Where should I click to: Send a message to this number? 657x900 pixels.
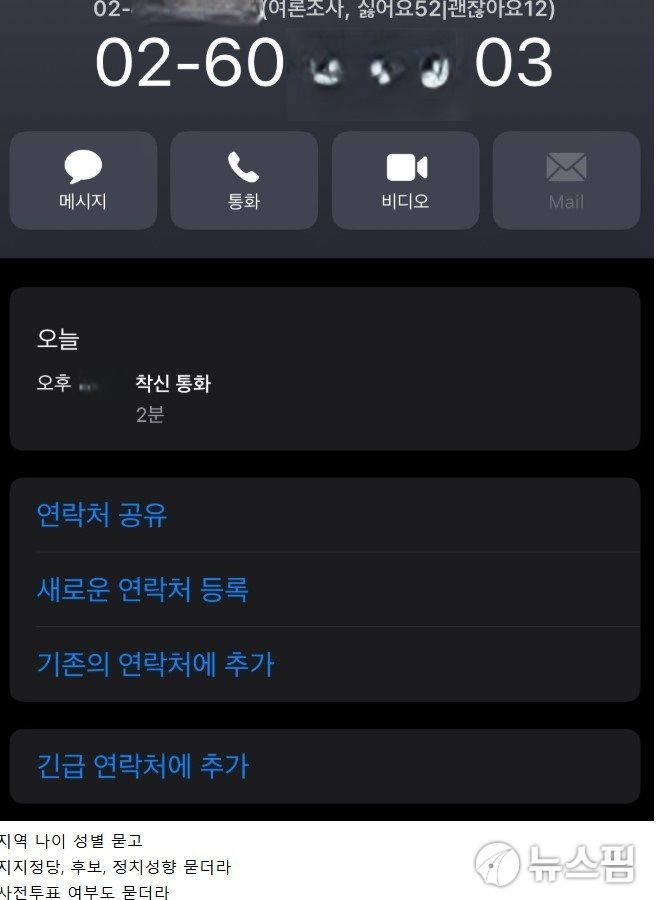point(83,181)
